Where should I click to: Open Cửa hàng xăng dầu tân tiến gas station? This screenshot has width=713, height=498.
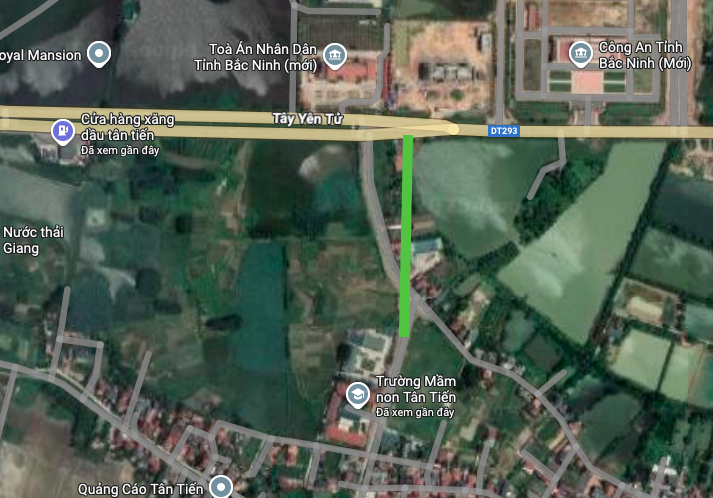[63, 129]
